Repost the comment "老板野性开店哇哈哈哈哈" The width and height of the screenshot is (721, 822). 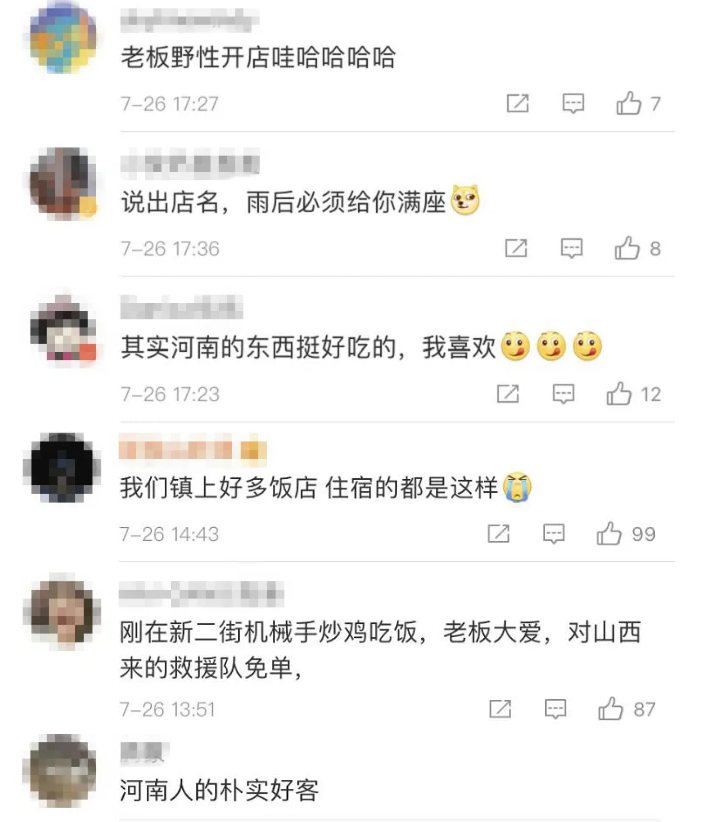(518, 103)
